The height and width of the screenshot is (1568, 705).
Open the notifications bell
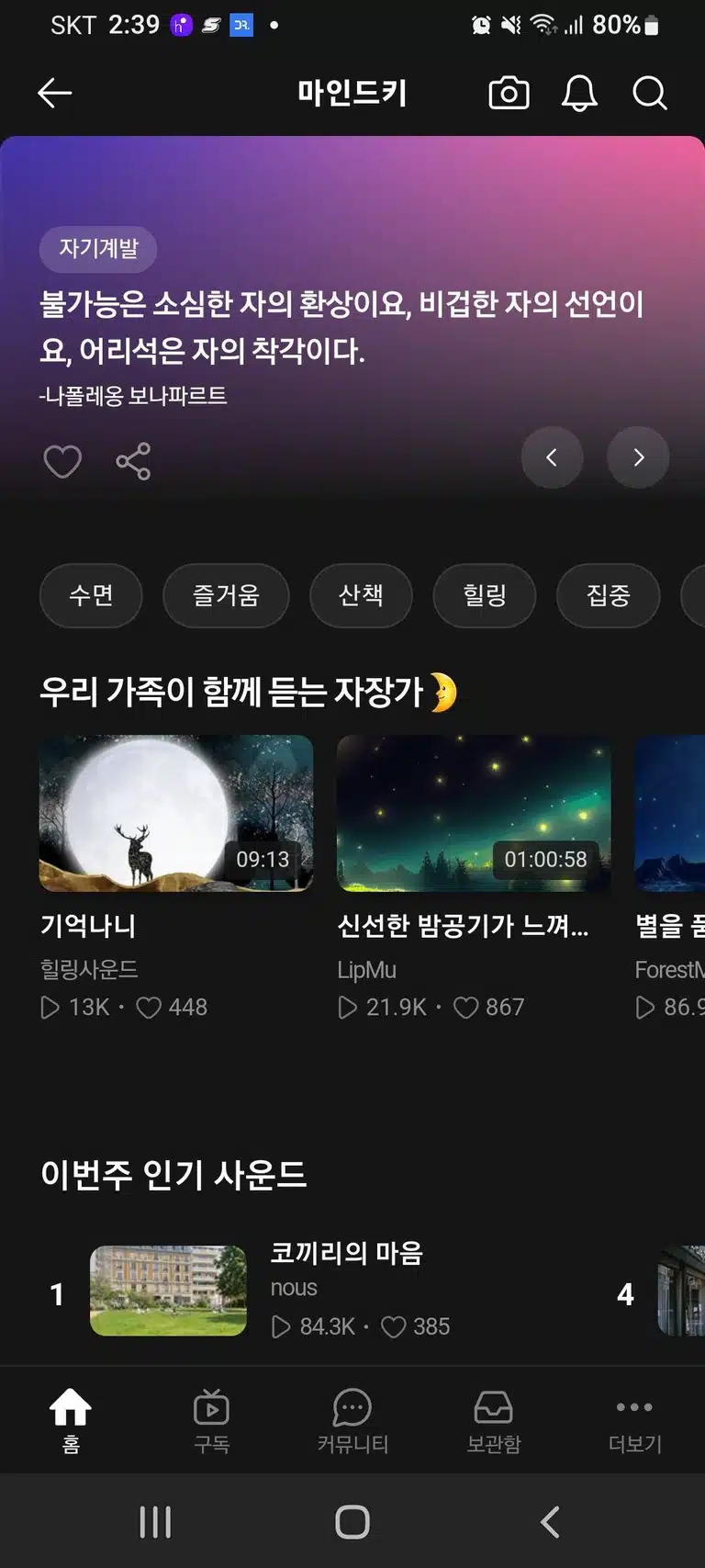(x=579, y=93)
